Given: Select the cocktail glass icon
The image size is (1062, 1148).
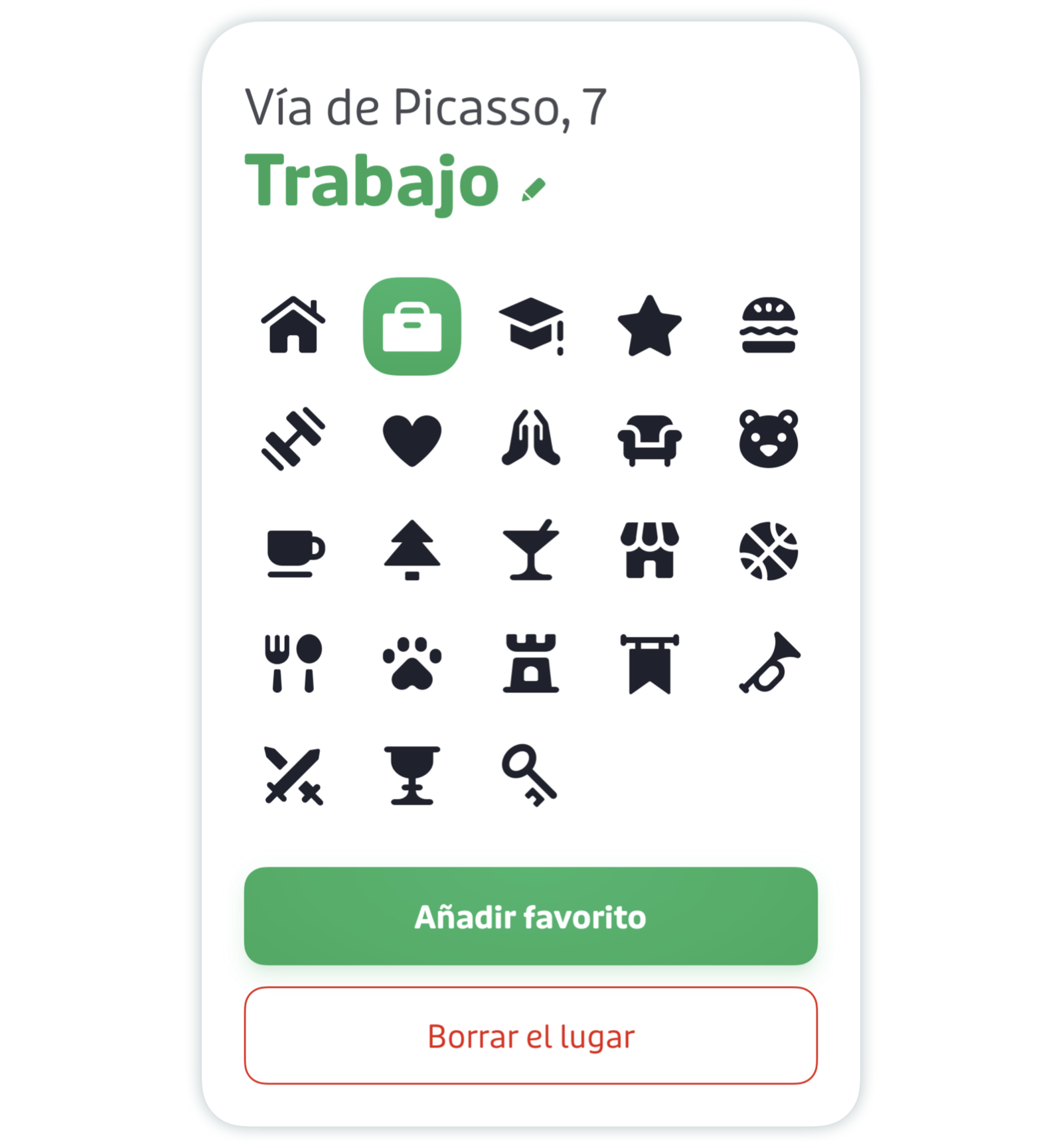Looking at the screenshot, I should (x=531, y=550).
